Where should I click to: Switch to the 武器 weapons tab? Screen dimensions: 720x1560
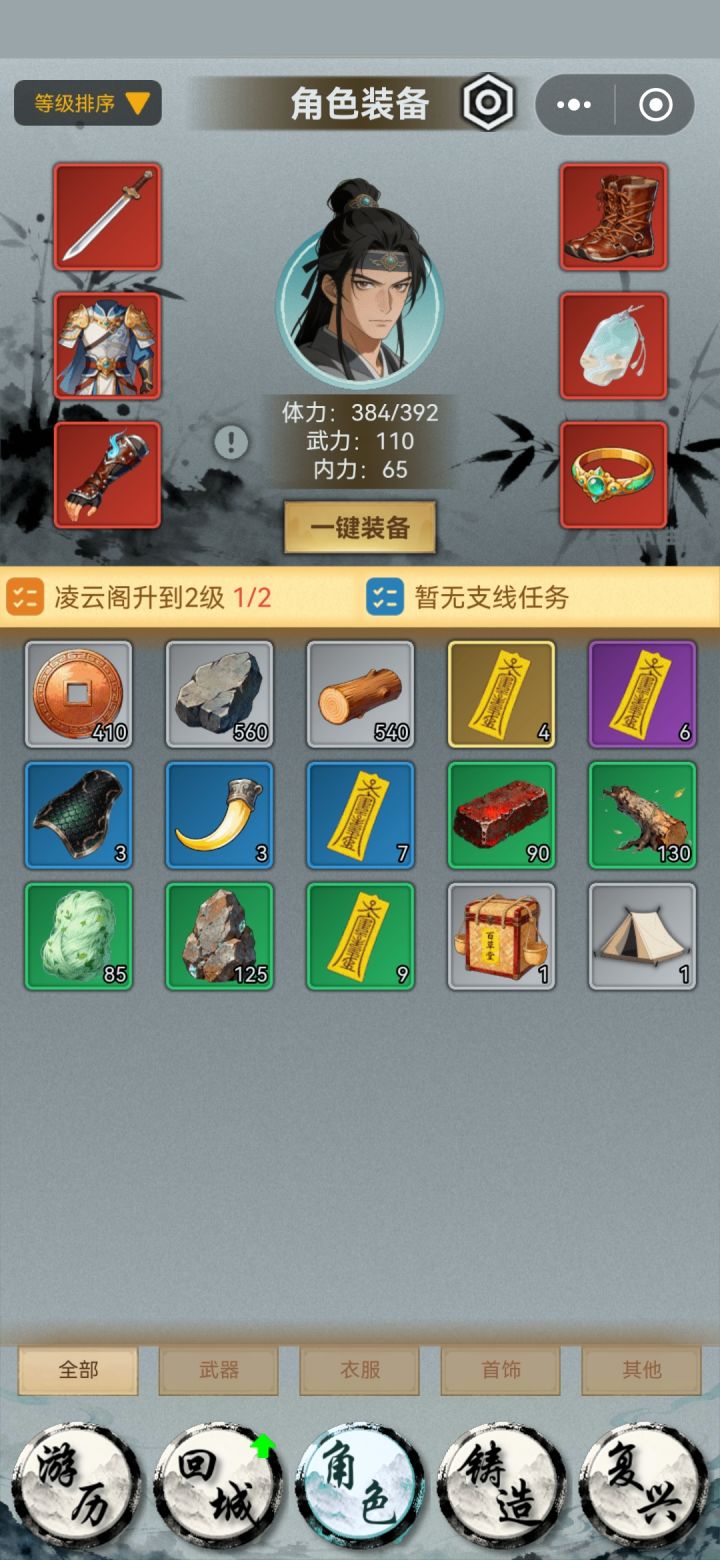tap(218, 1370)
